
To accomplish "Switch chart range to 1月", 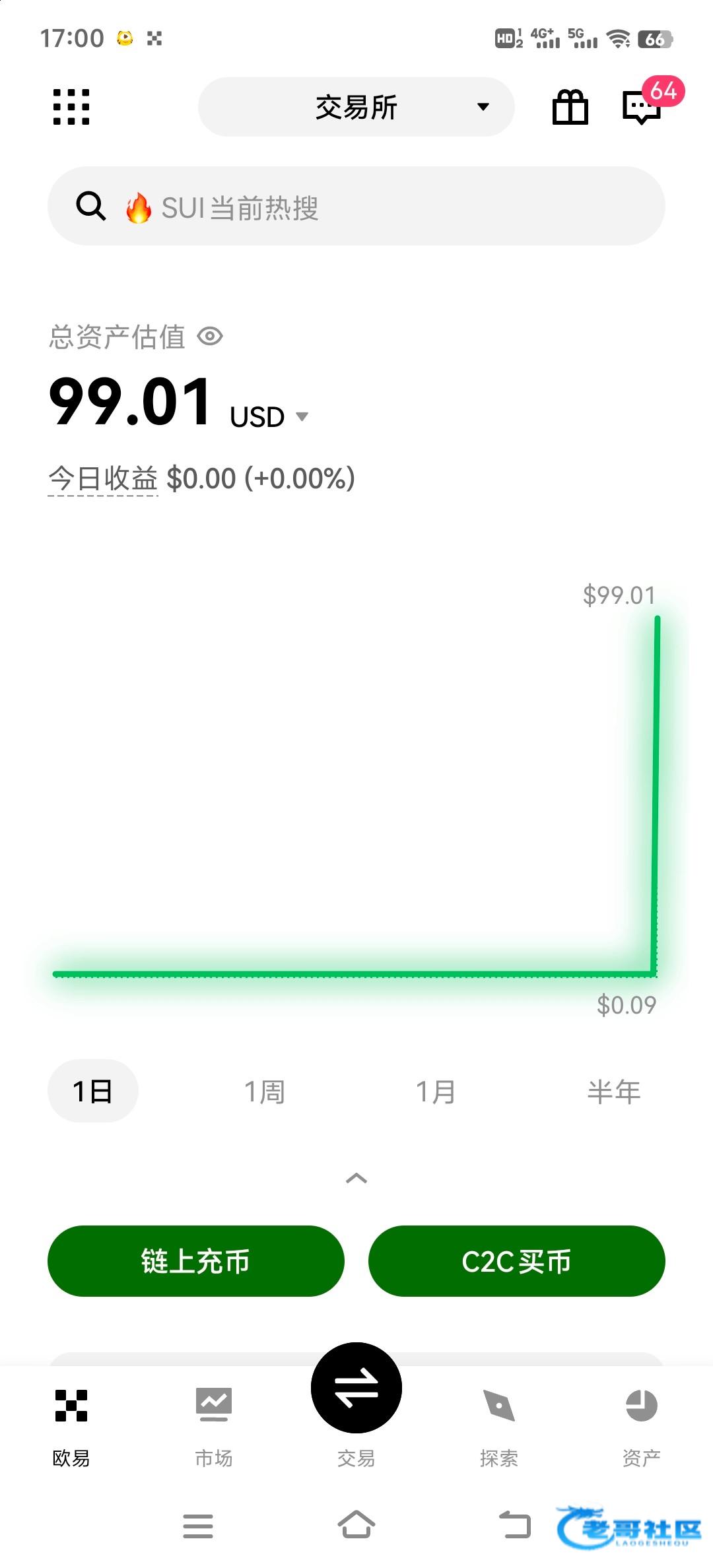I will point(436,1092).
